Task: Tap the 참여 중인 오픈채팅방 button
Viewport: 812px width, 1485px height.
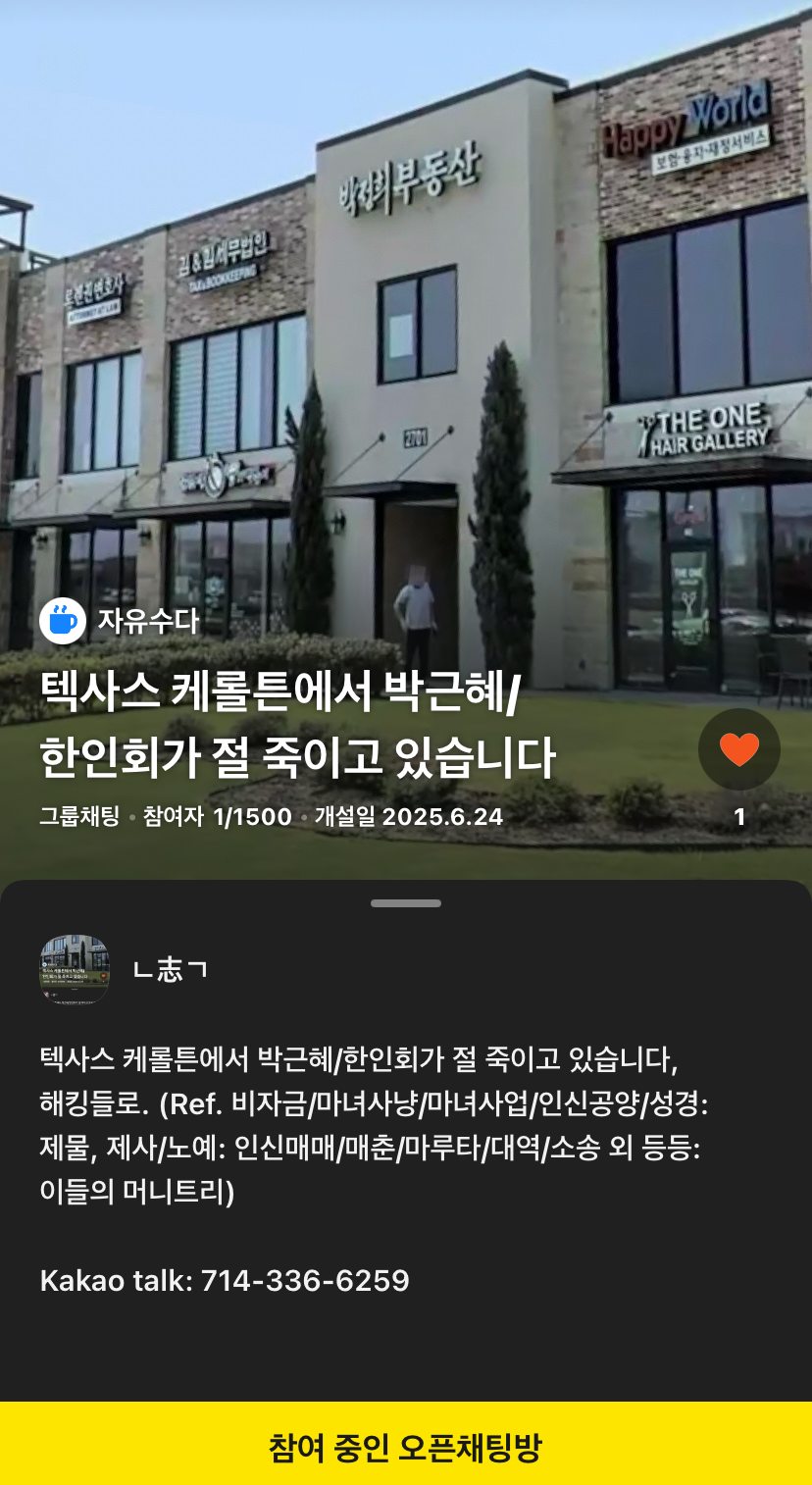Action: pyautogui.click(x=406, y=1446)
